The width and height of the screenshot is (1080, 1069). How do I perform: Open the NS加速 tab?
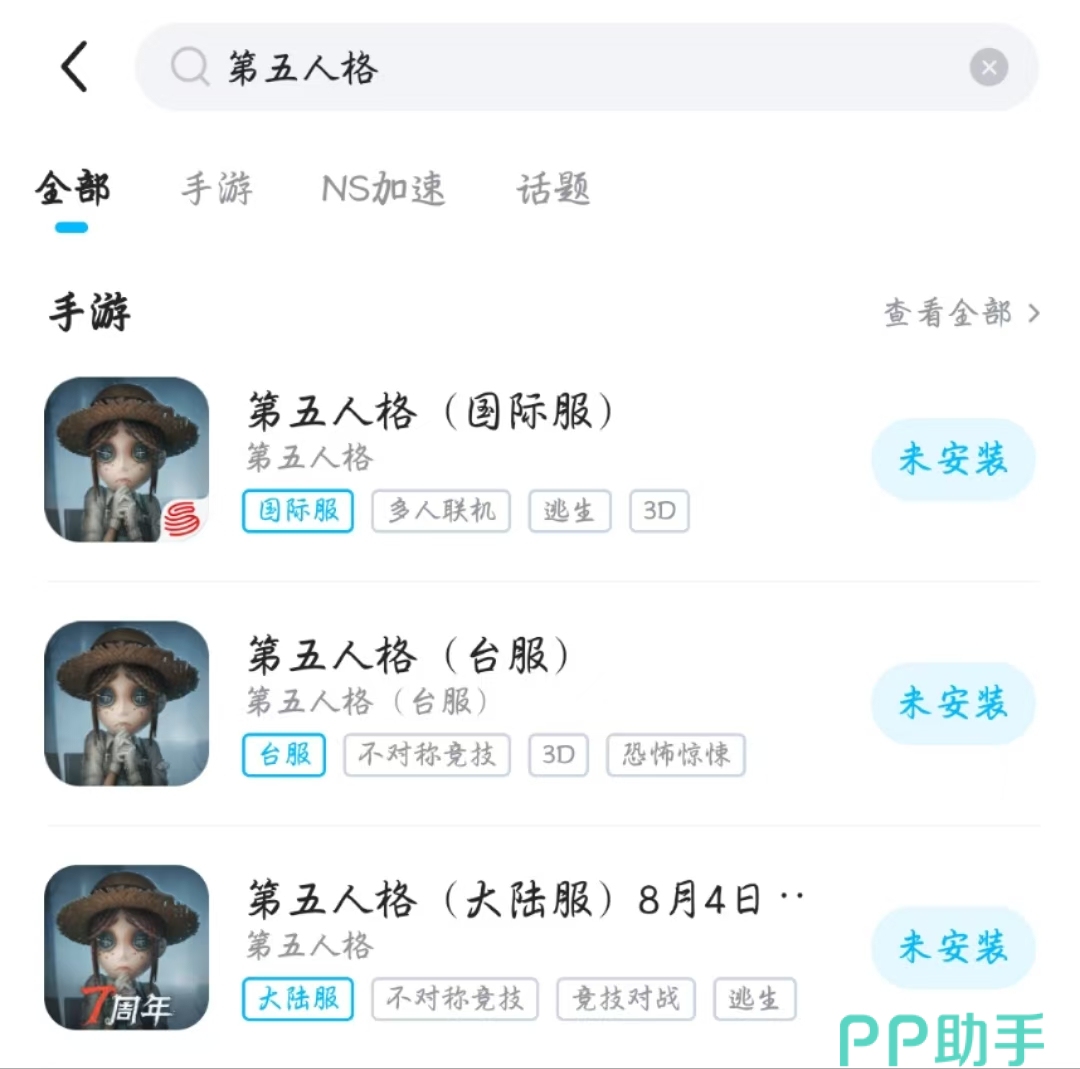click(x=383, y=189)
